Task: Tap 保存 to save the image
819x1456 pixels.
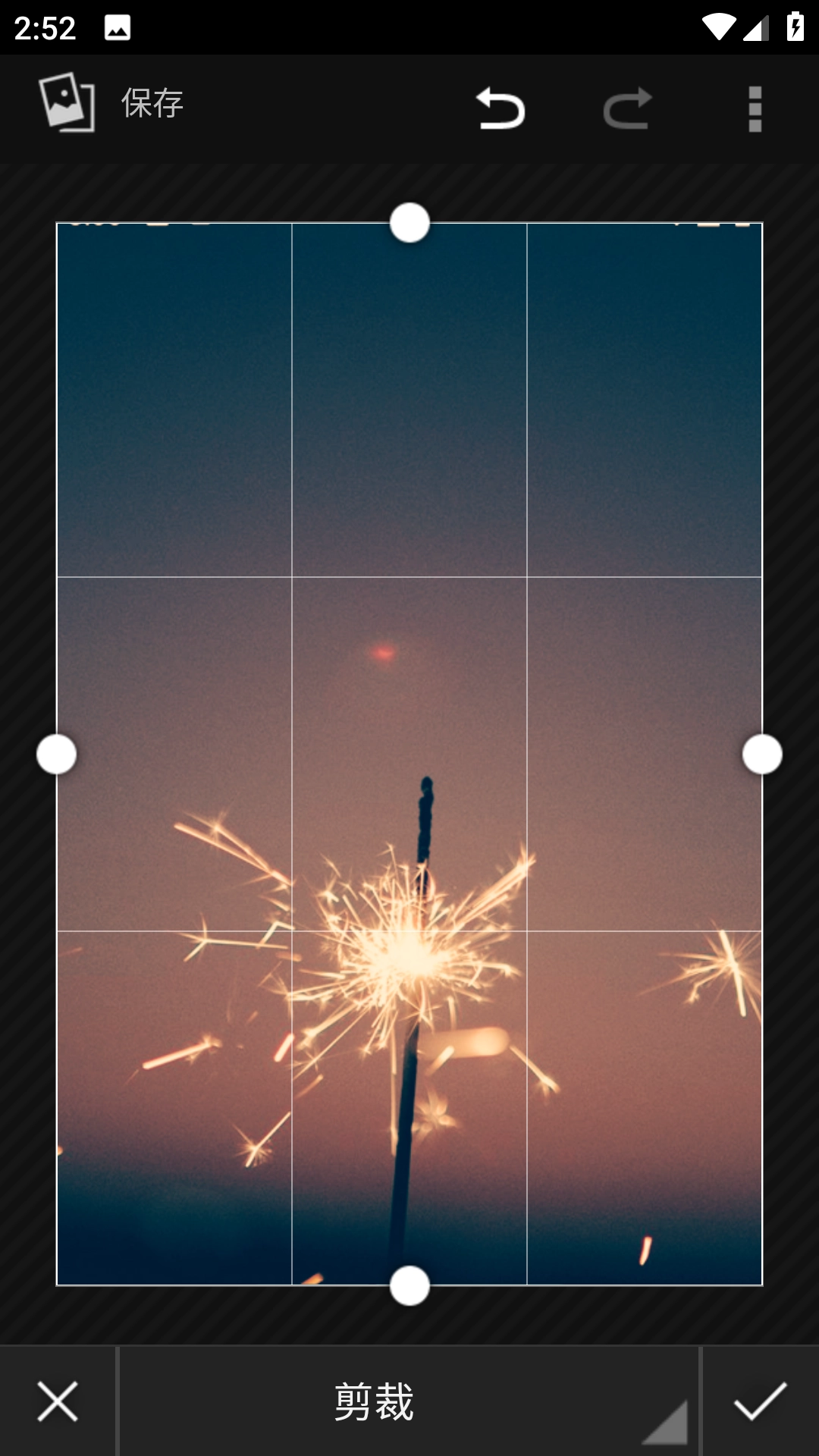Action: click(x=152, y=103)
